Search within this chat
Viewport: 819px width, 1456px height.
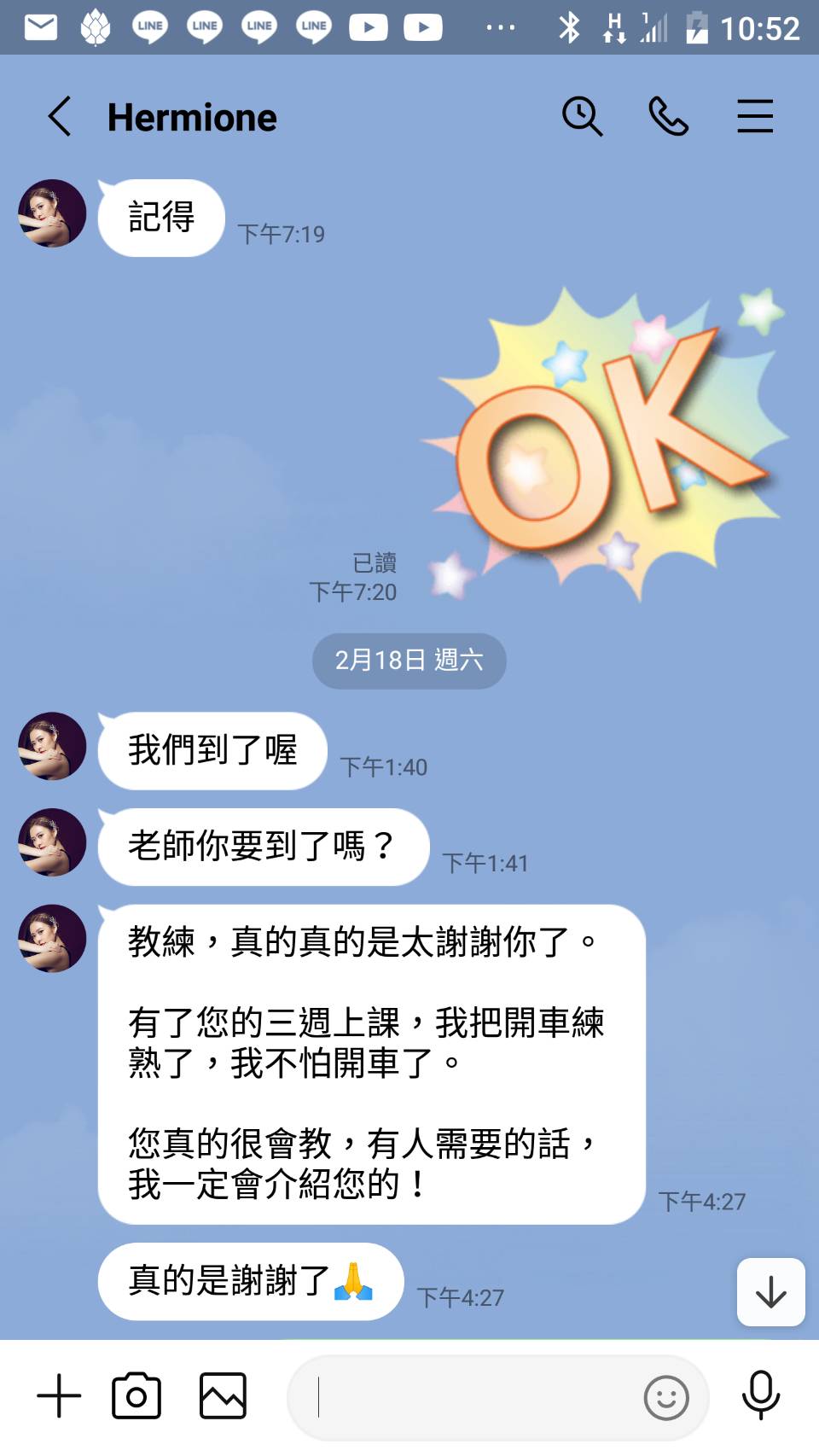click(x=582, y=116)
